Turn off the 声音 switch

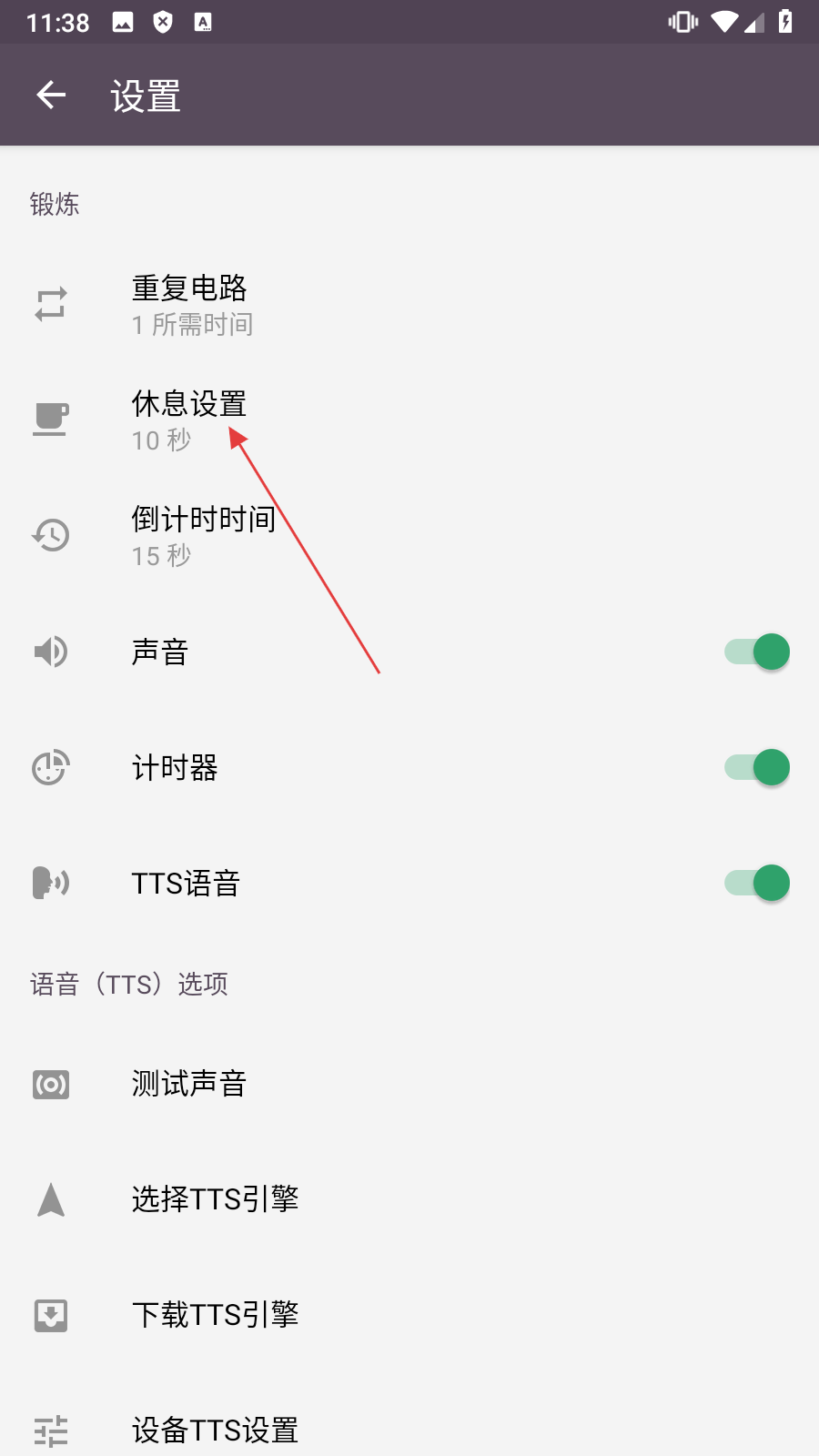click(x=757, y=652)
